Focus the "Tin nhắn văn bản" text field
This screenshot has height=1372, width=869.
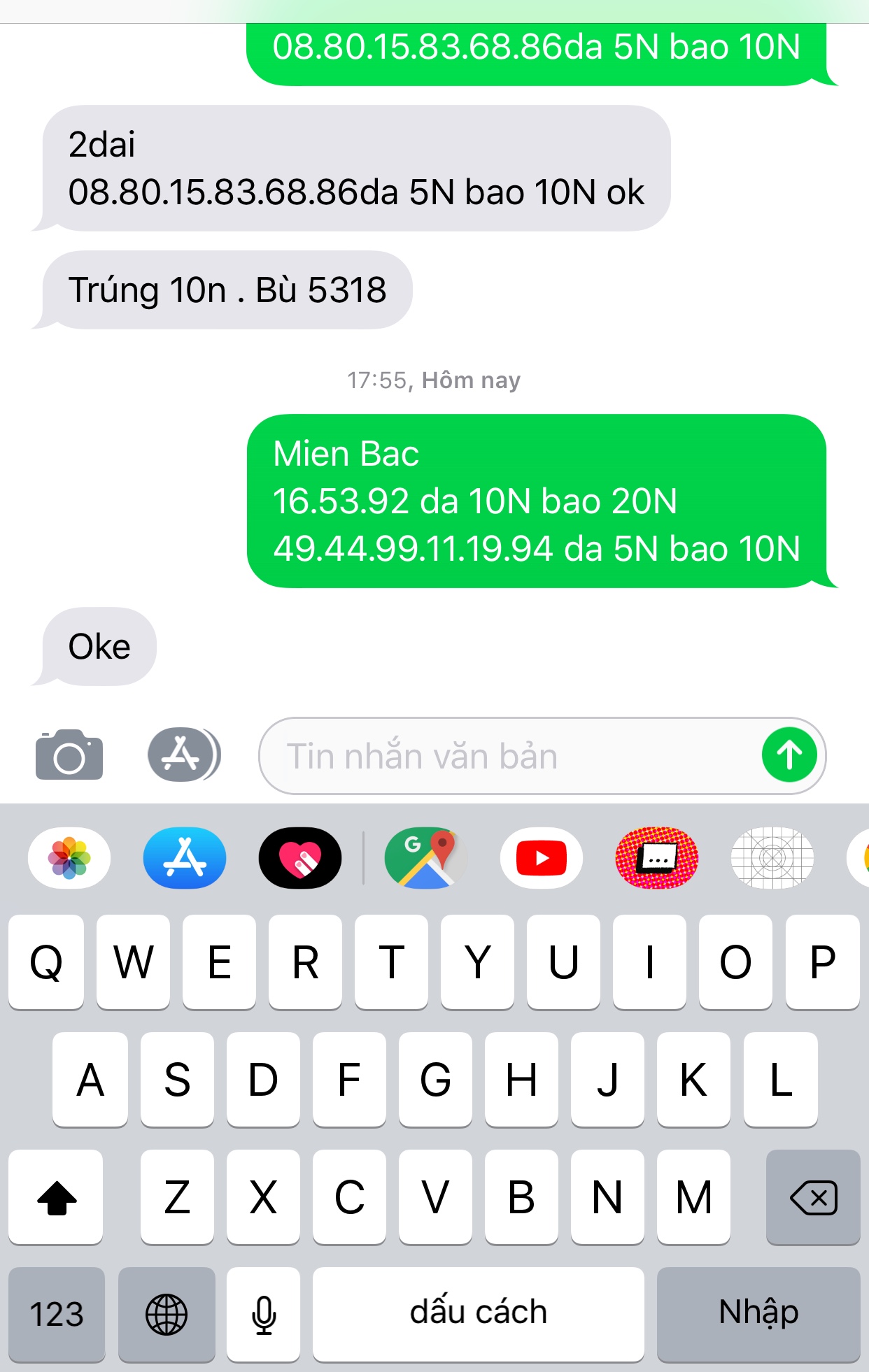(504, 757)
